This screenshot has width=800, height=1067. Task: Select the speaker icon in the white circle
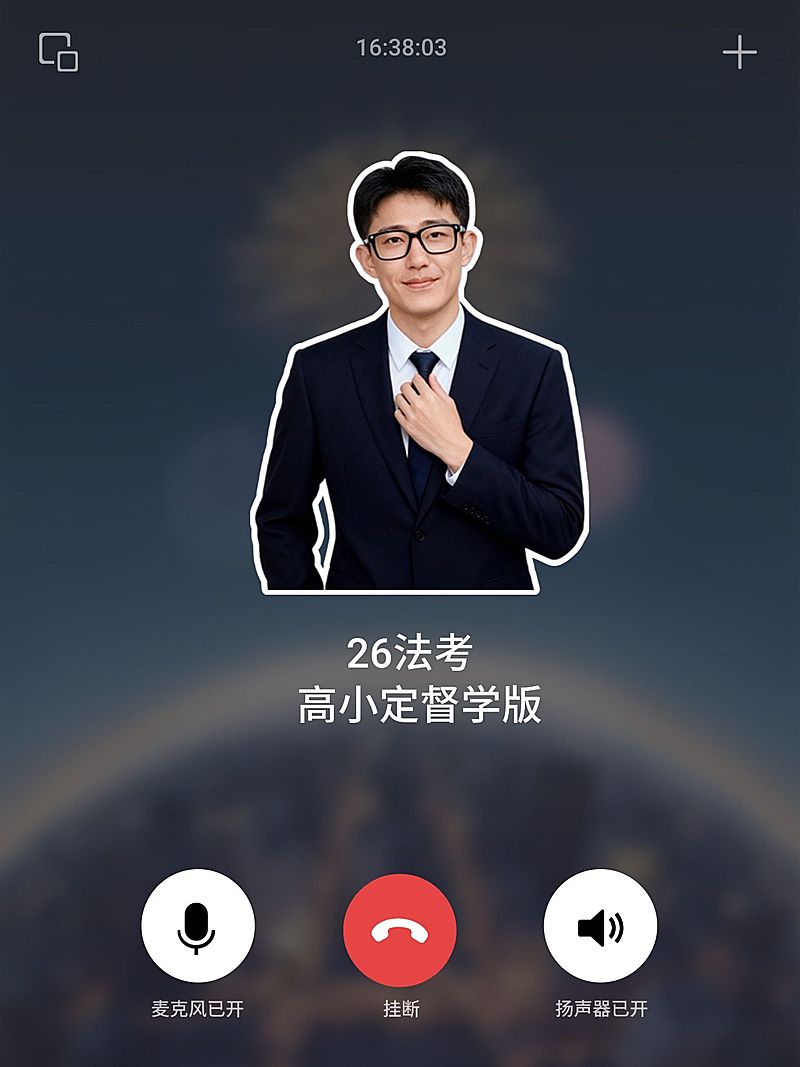pyautogui.click(x=600, y=927)
